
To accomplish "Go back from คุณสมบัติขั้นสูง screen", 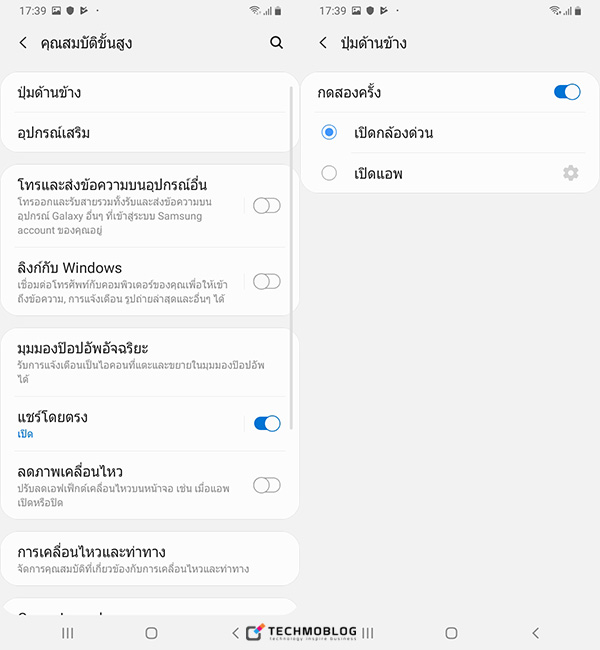I will [23, 43].
